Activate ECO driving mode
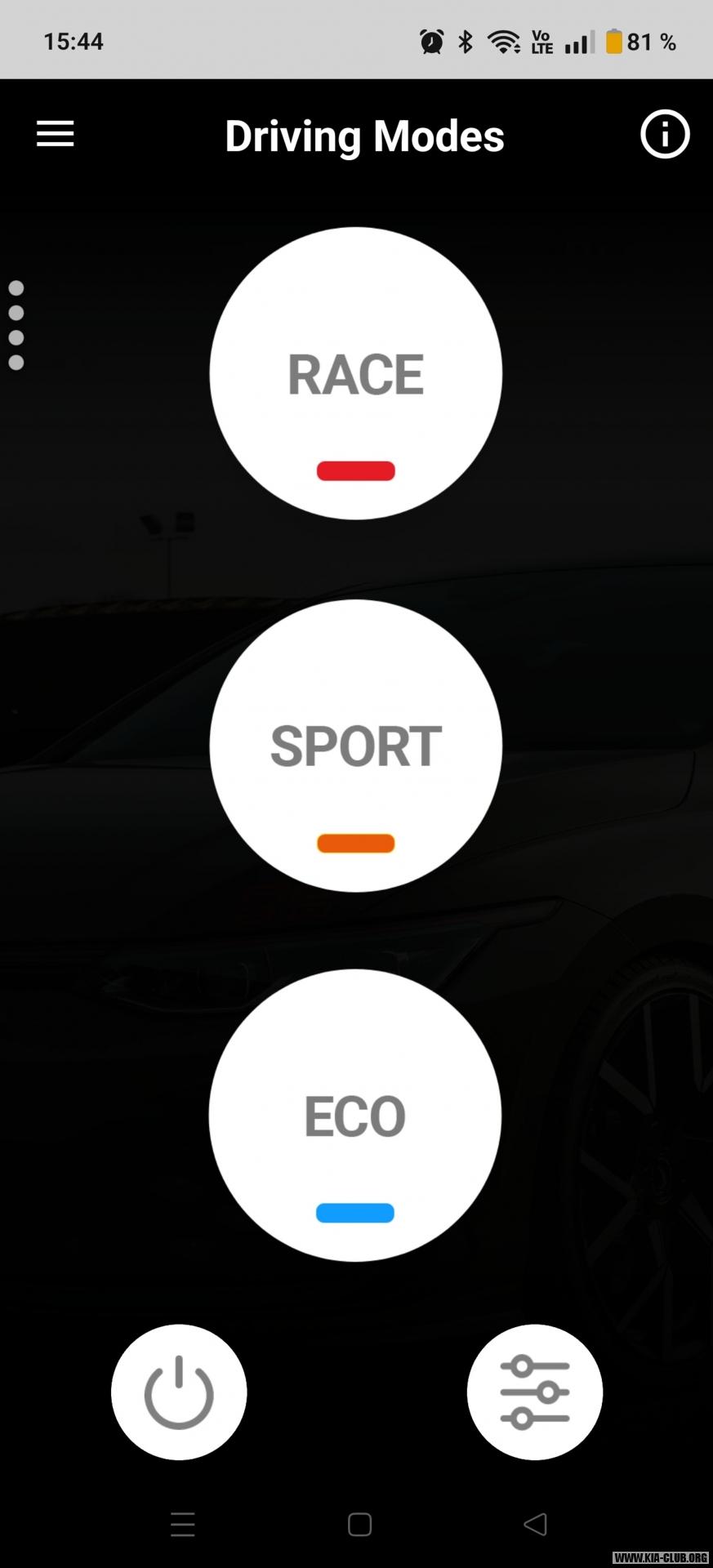 (355, 1116)
